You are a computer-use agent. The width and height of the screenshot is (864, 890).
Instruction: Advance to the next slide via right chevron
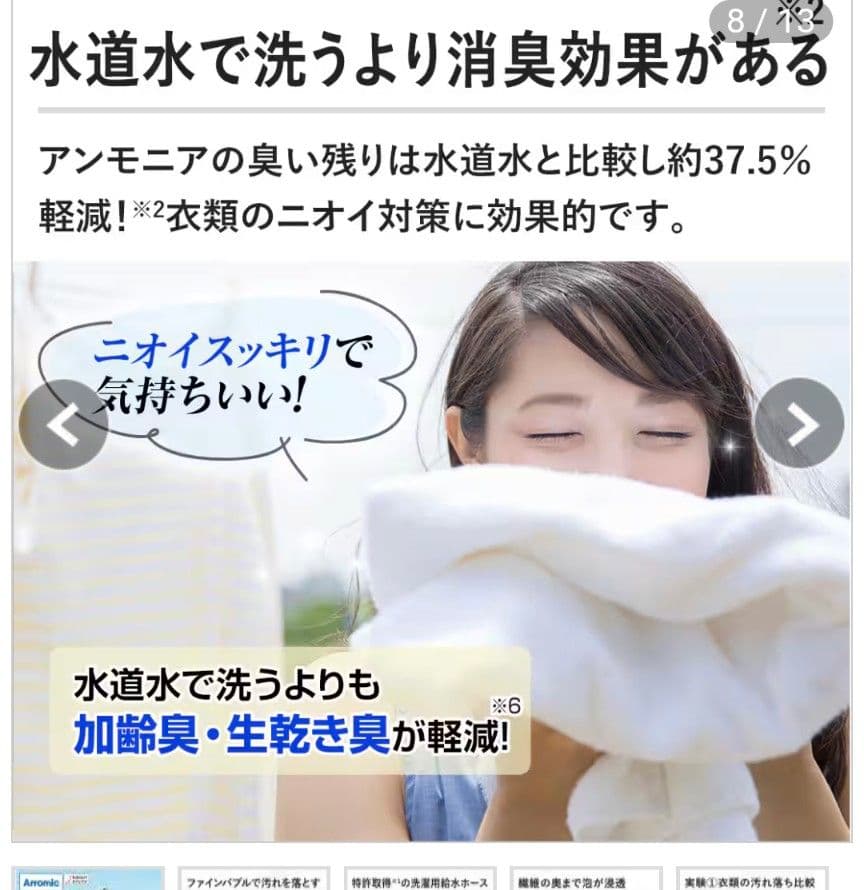click(799, 423)
